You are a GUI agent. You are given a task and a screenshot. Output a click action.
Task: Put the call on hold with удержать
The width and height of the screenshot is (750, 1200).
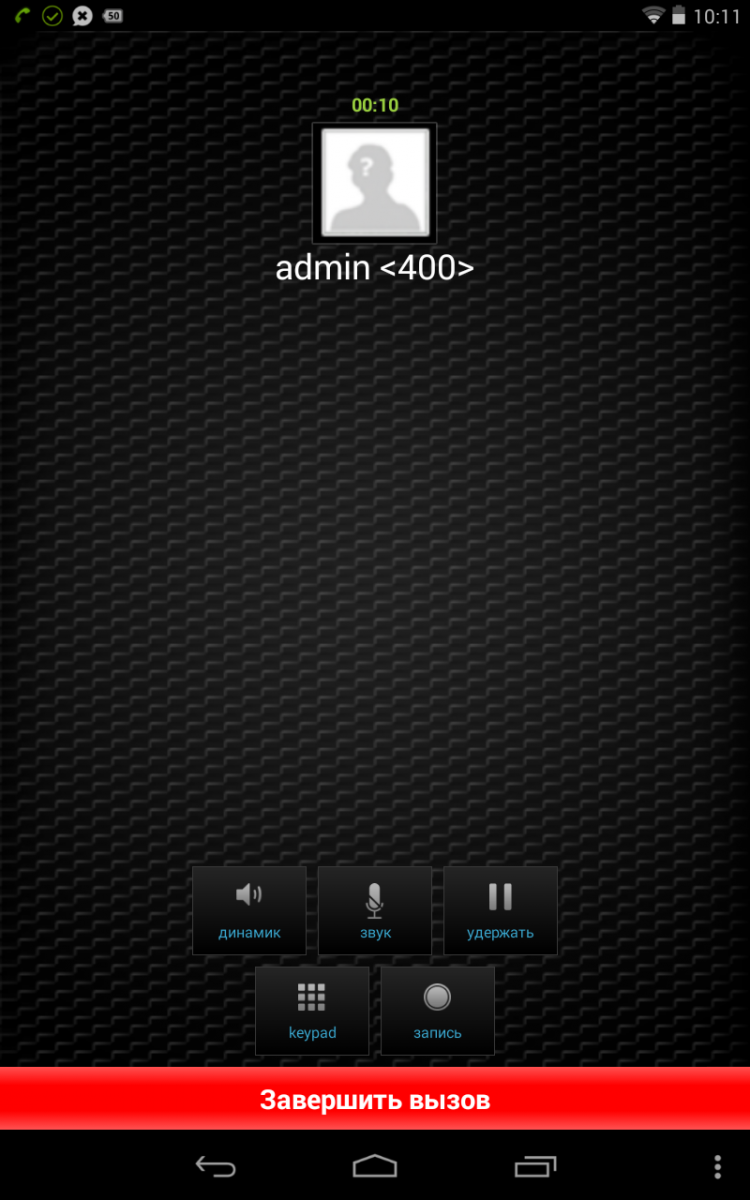[x=500, y=910]
